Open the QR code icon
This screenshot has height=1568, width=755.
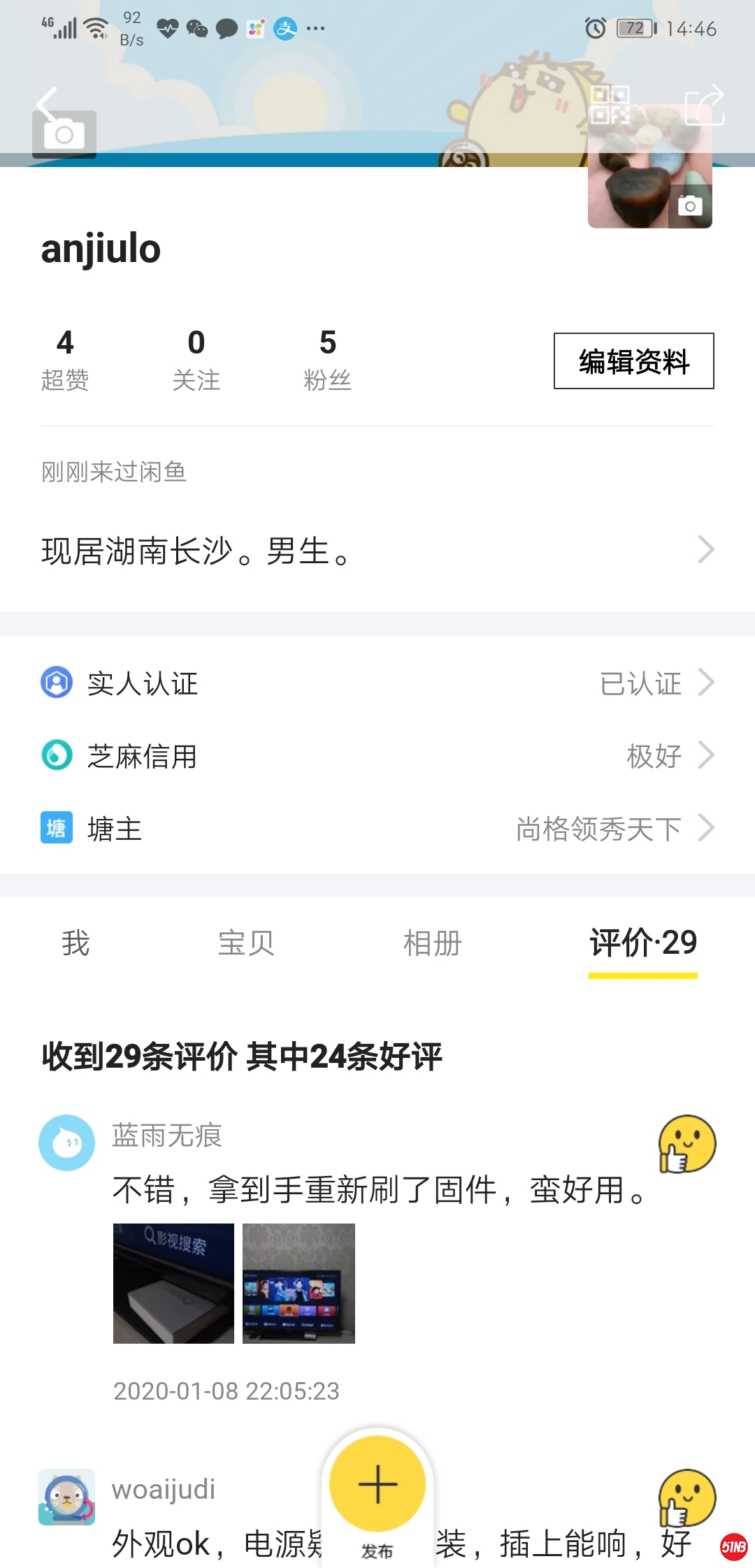[609, 105]
